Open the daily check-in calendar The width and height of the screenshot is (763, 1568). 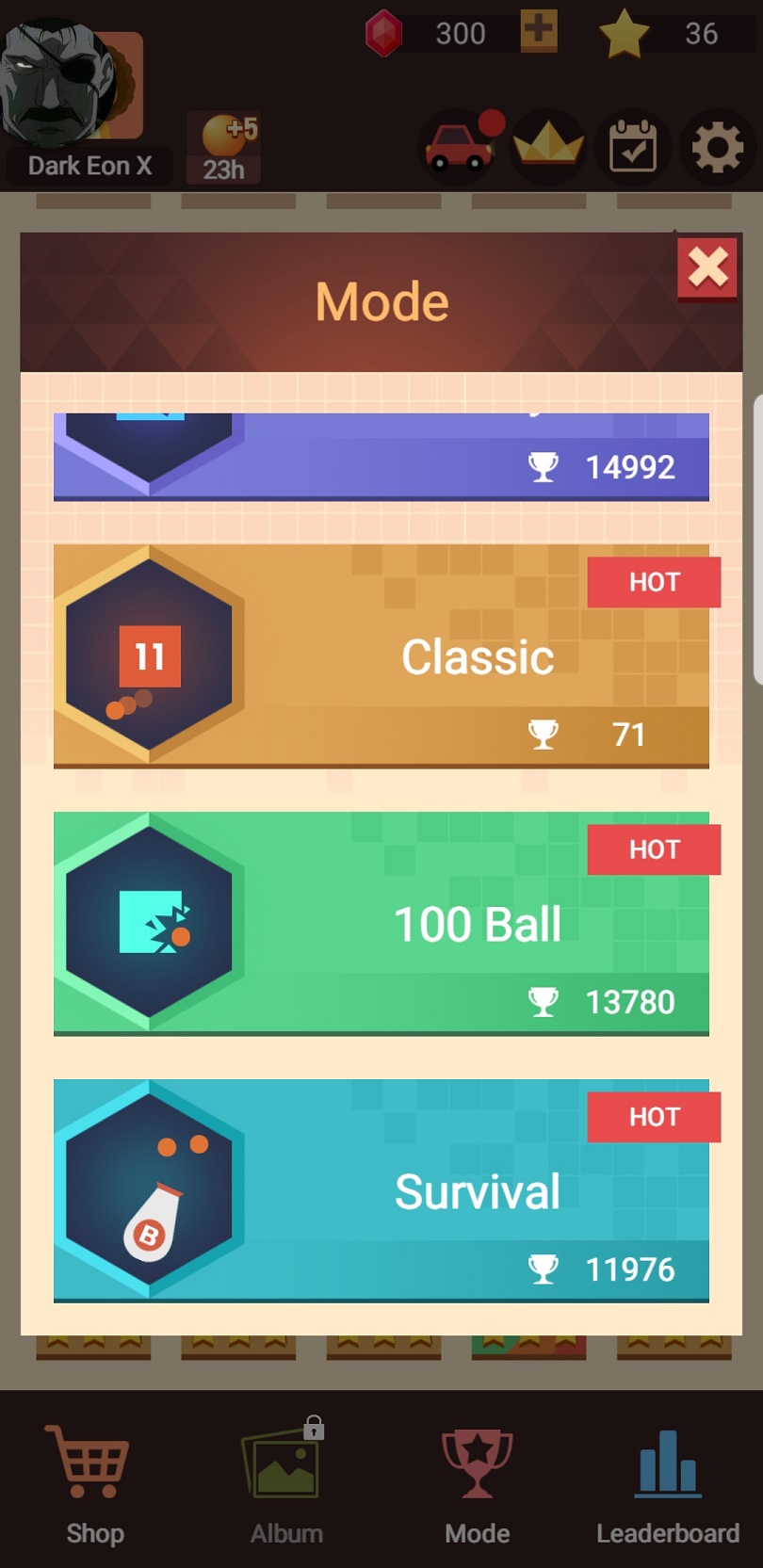click(633, 148)
